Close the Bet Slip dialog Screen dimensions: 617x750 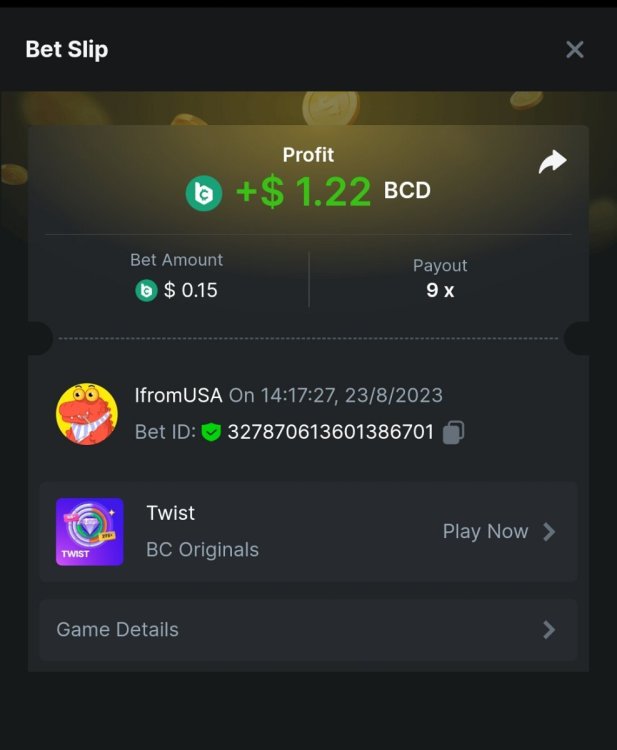click(574, 49)
